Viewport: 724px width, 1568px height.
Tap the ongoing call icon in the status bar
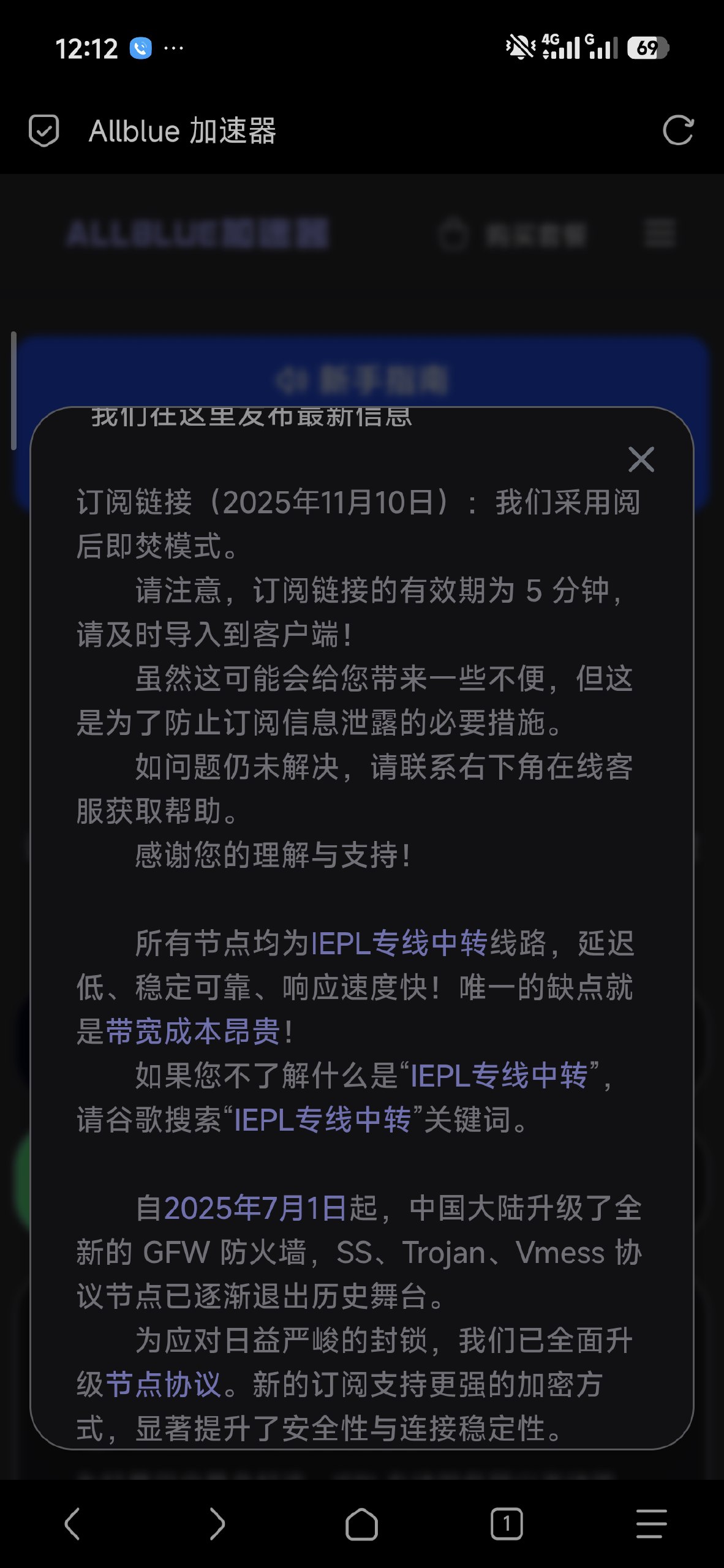140,48
